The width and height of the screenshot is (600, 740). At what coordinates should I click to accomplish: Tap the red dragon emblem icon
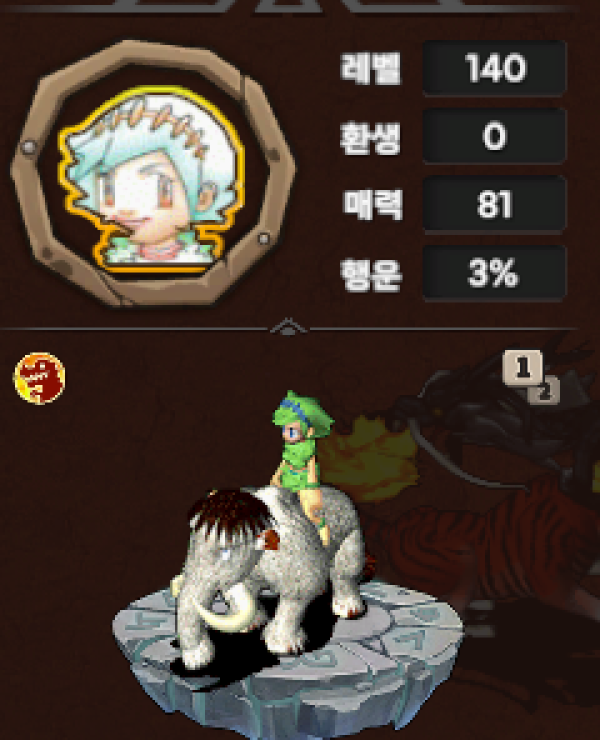(39, 380)
